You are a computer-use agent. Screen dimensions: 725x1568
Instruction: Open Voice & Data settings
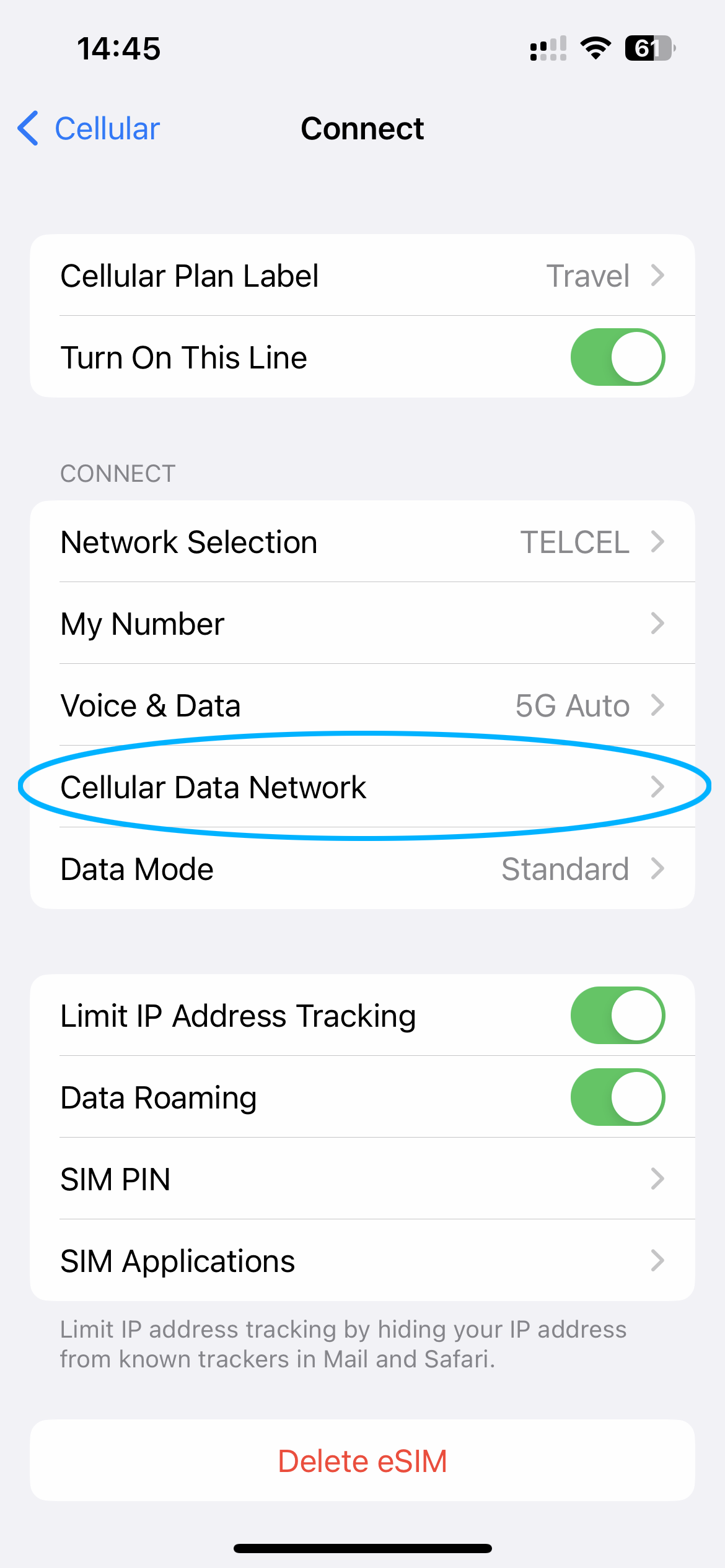[x=362, y=705]
